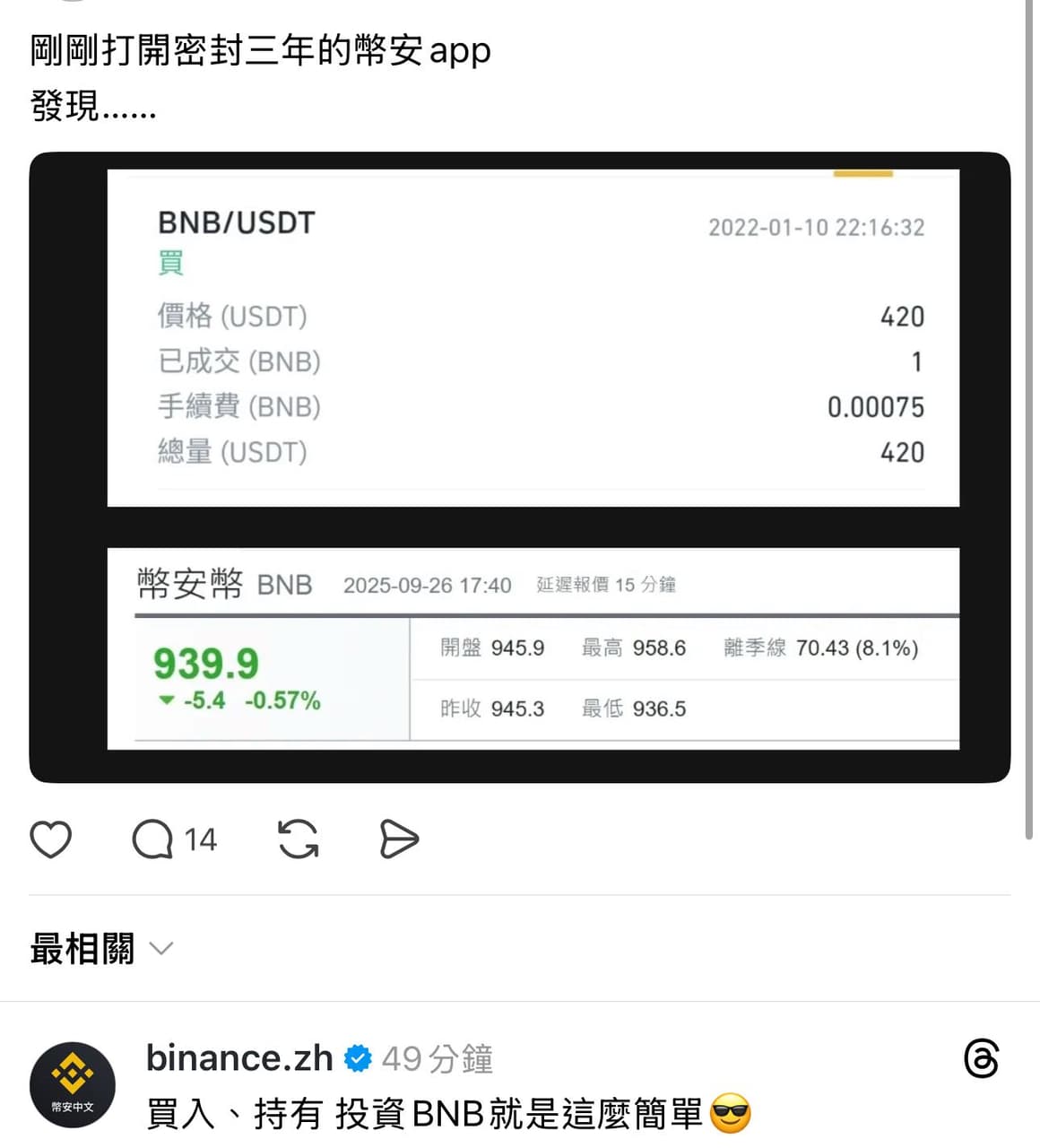
Task: Open binance.zh profile link
Action: [238, 1058]
